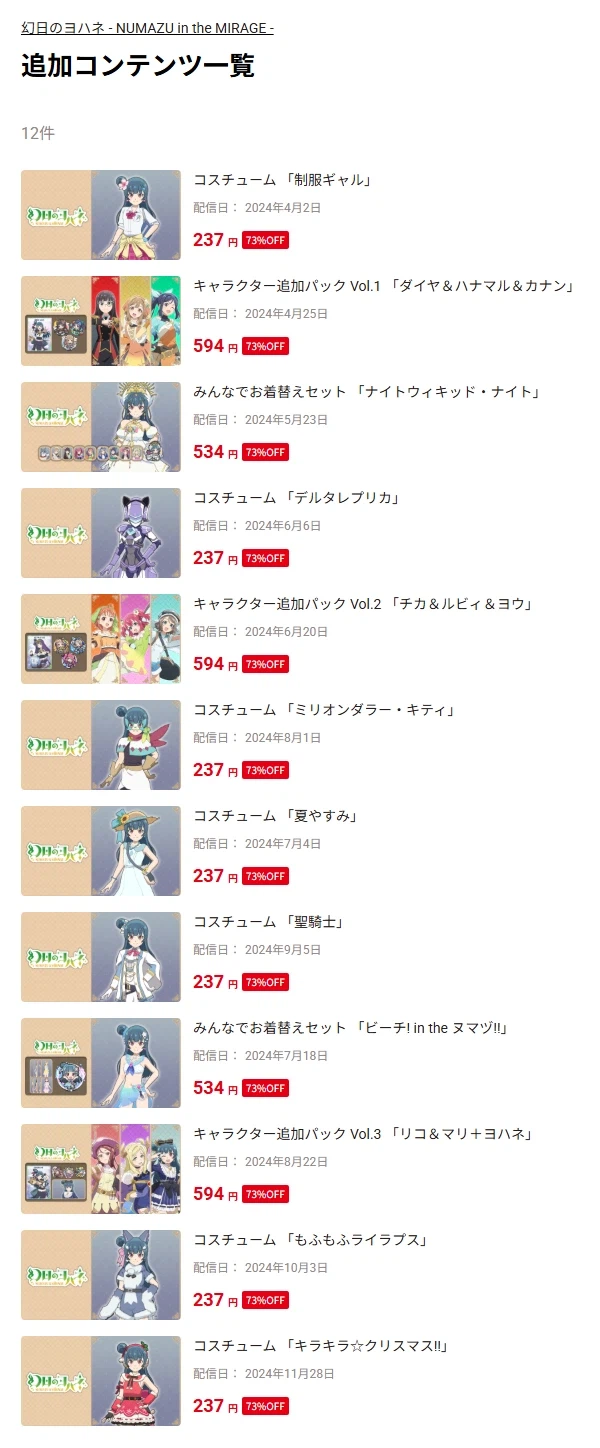
Task: Open キャラクター追加パック Vol.2 チカ&ルビィ&ヨウ
Action: point(364,604)
